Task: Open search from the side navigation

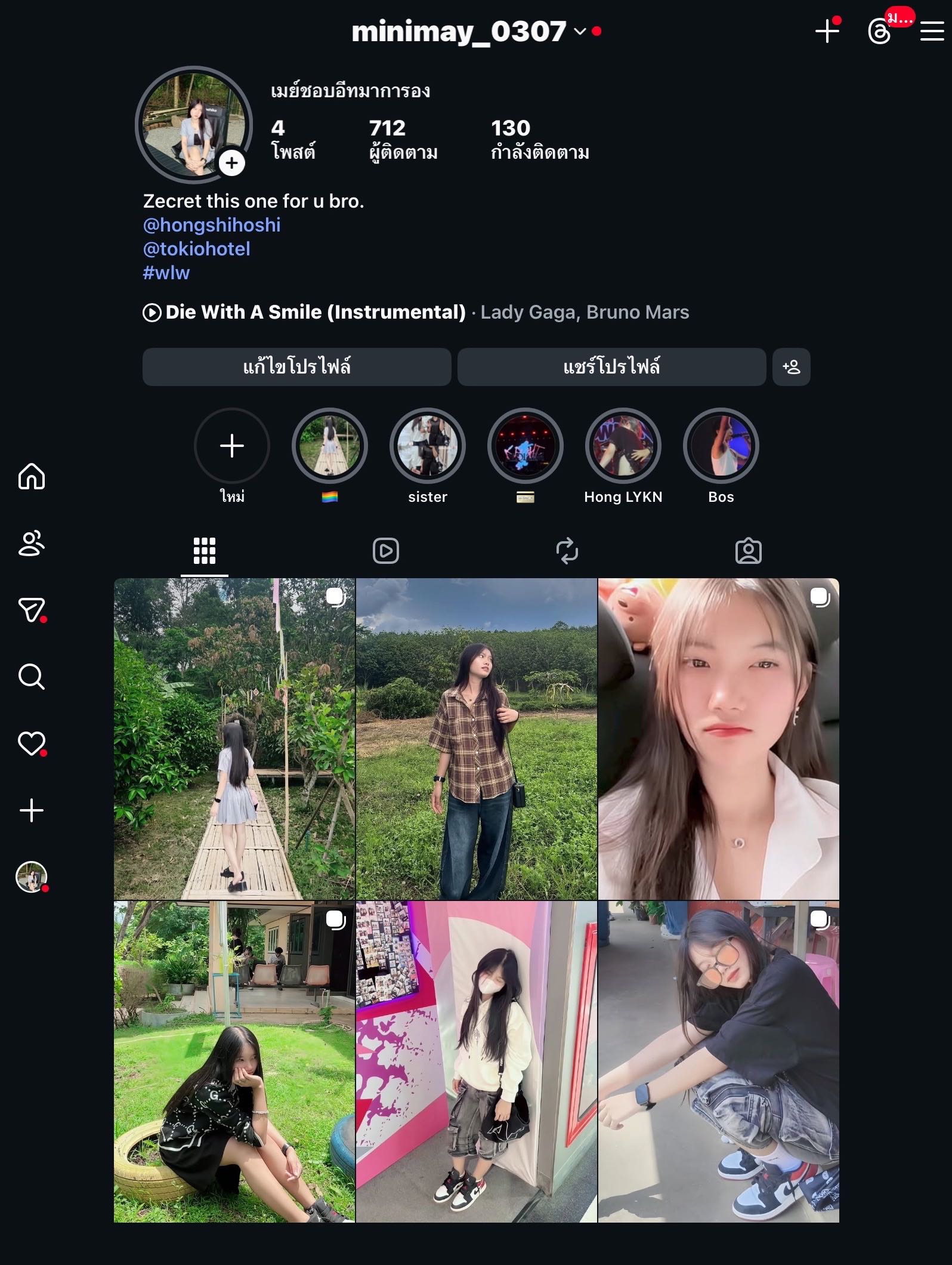Action: pyautogui.click(x=32, y=677)
